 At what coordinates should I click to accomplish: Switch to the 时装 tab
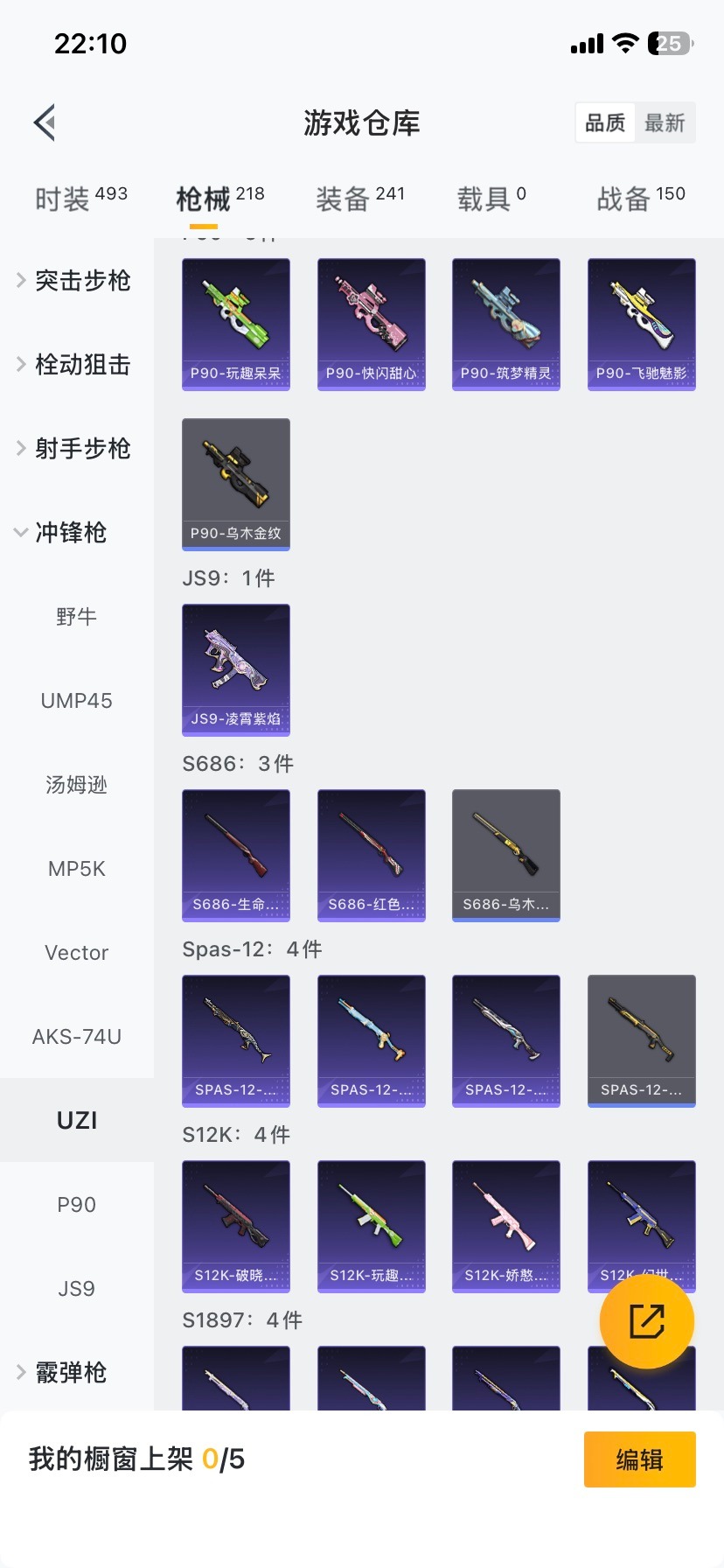tap(80, 199)
